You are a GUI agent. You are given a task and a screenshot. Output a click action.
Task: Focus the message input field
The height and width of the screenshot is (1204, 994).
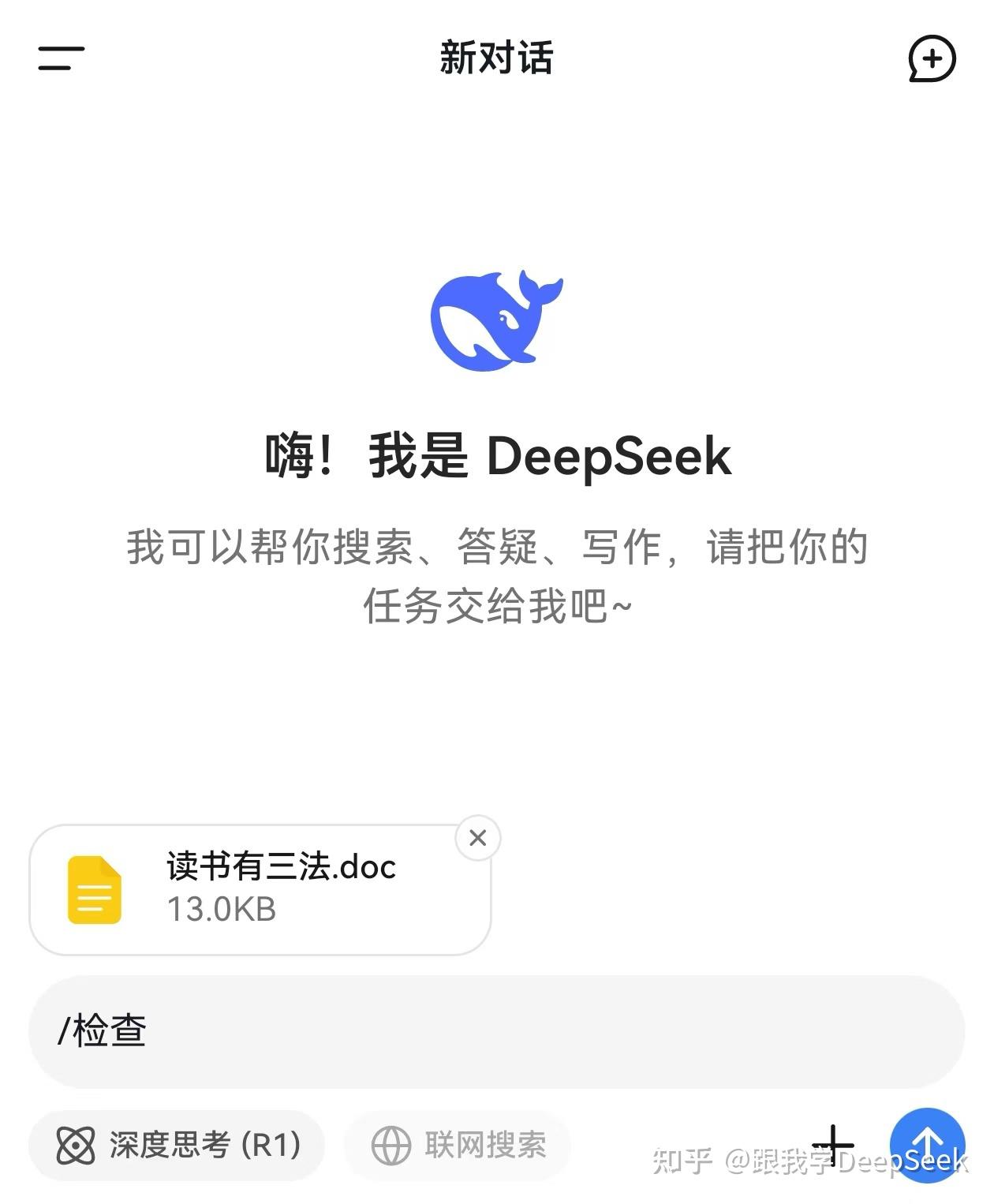tap(497, 1032)
